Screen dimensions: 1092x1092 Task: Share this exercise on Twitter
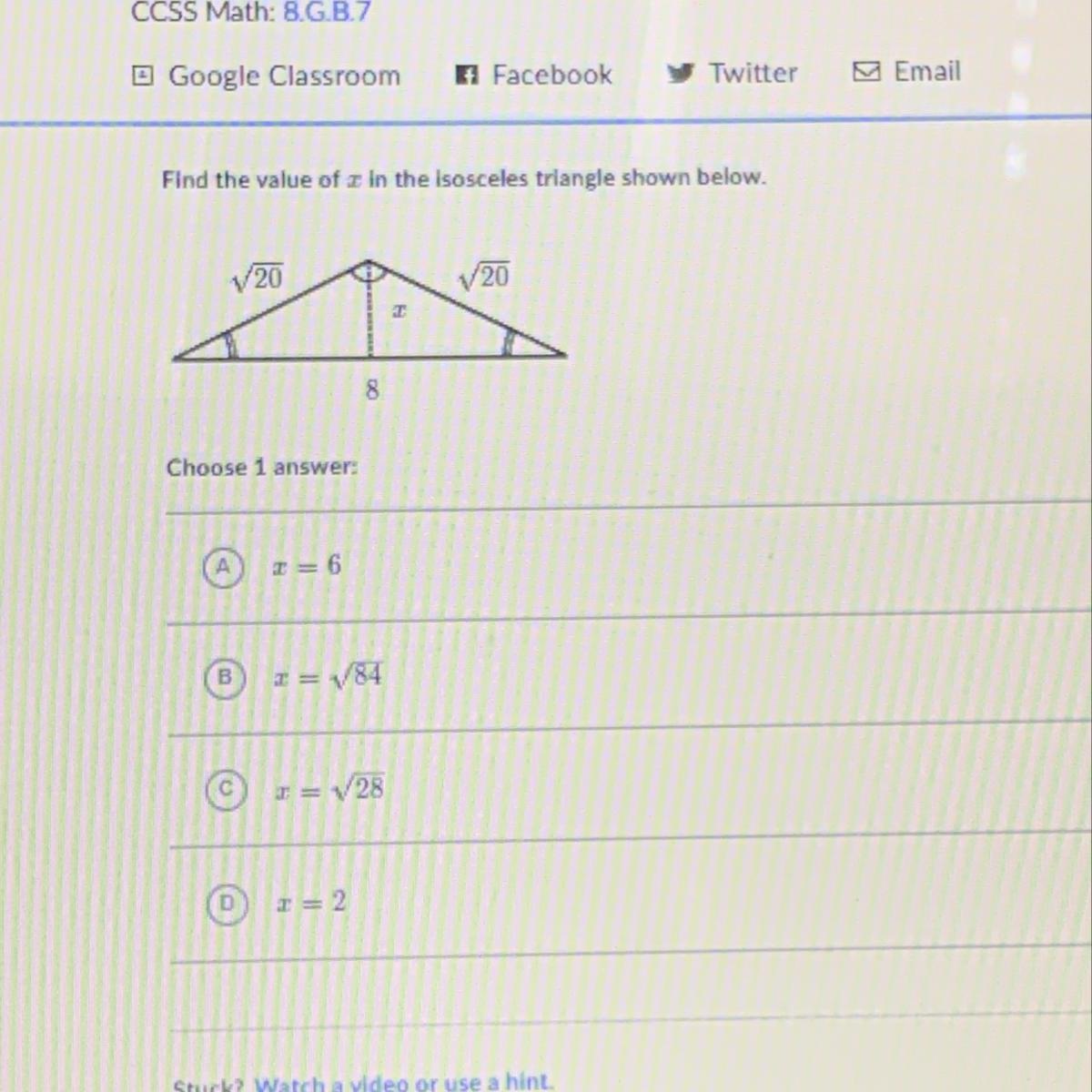tap(732, 73)
